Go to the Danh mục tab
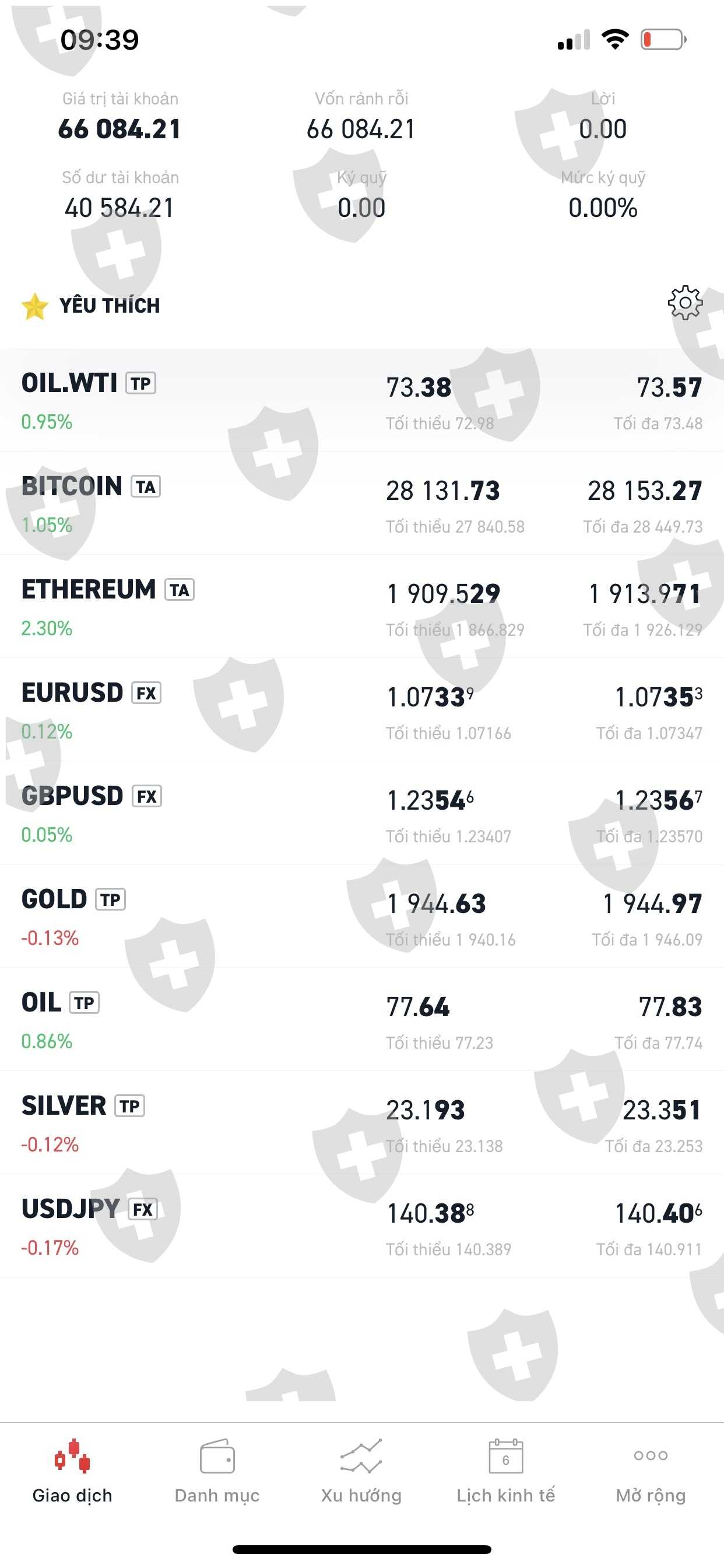 (x=217, y=1471)
